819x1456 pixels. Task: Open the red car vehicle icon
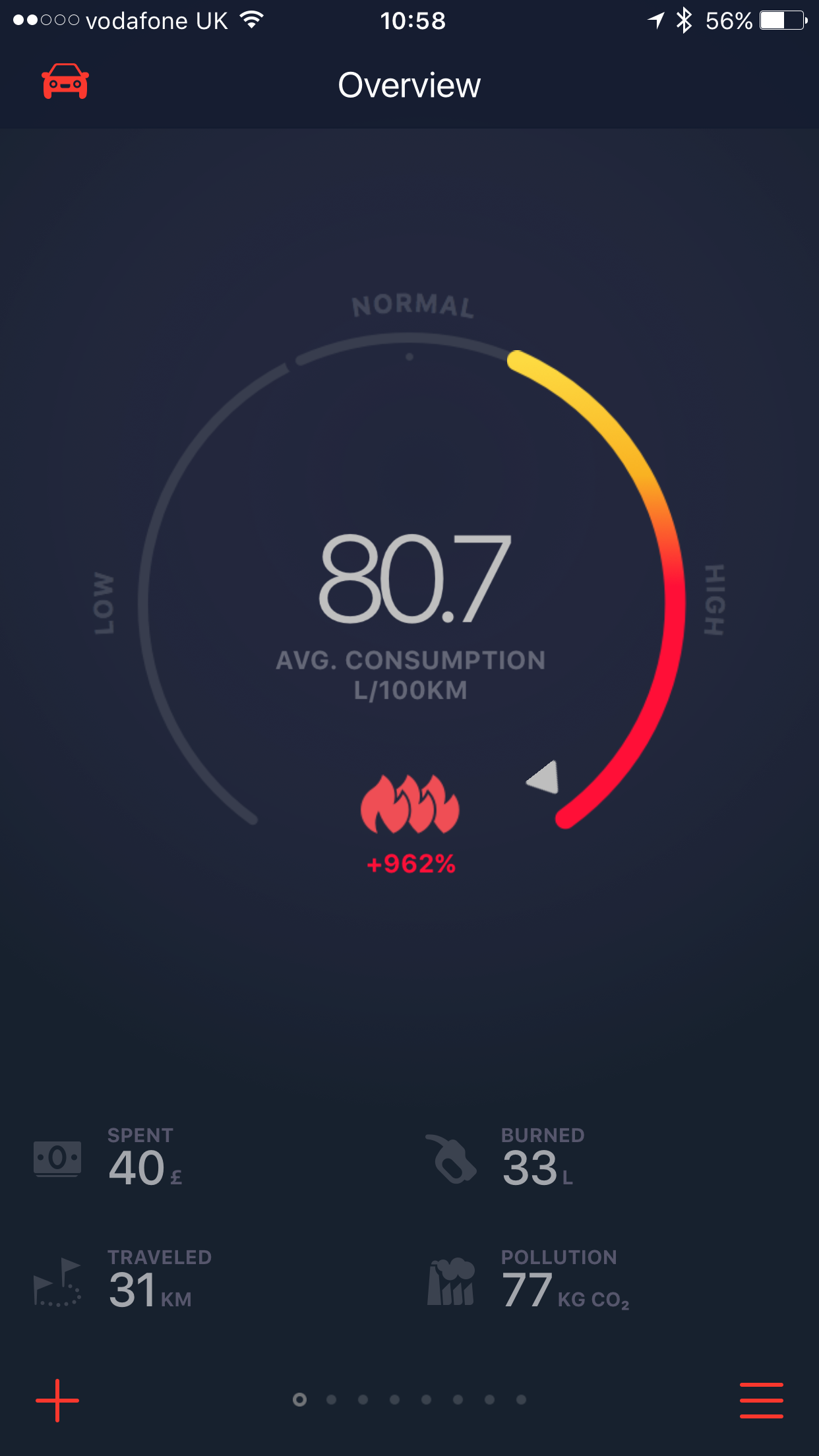65,82
